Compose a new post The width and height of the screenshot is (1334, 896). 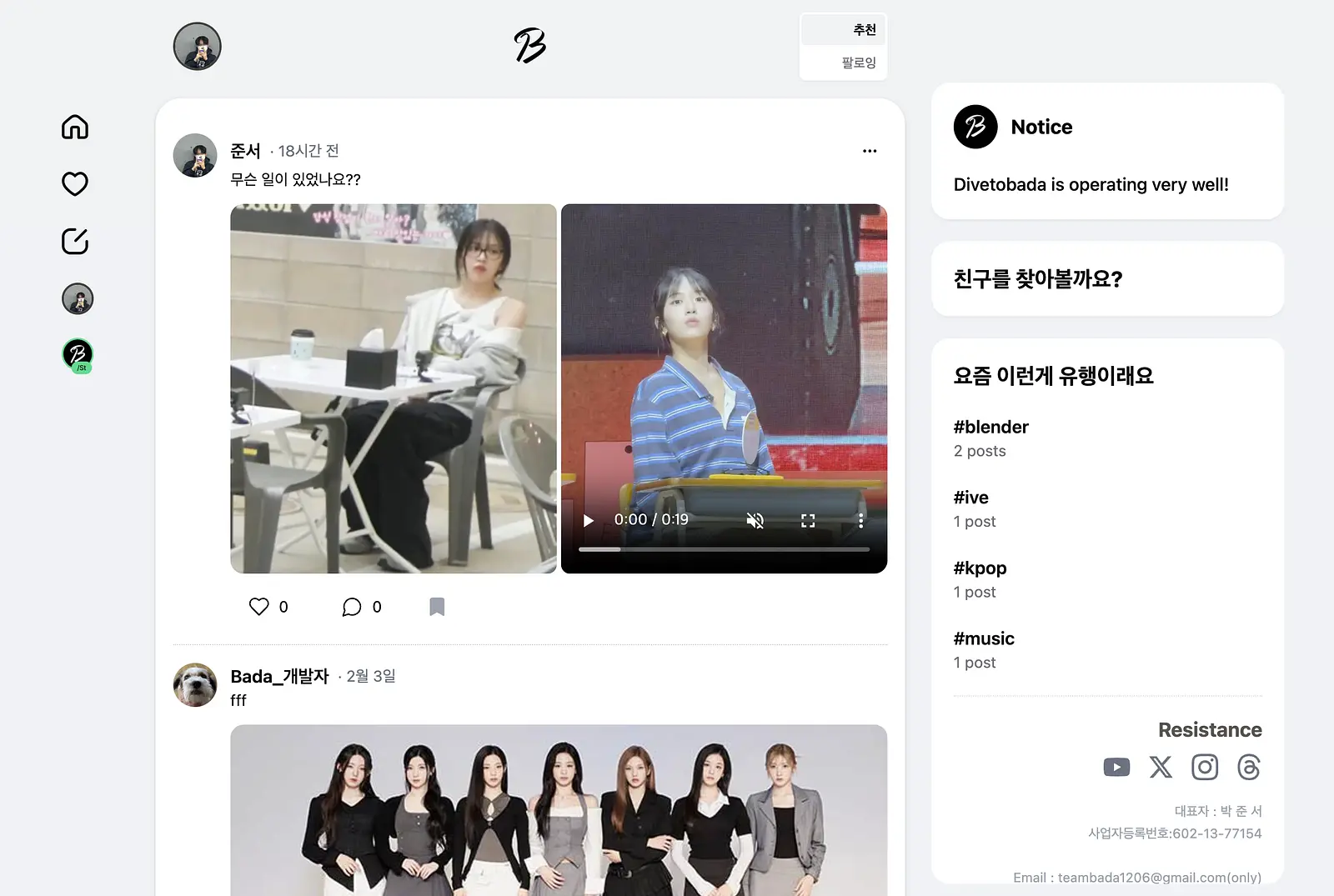click(x=75, y=241)
